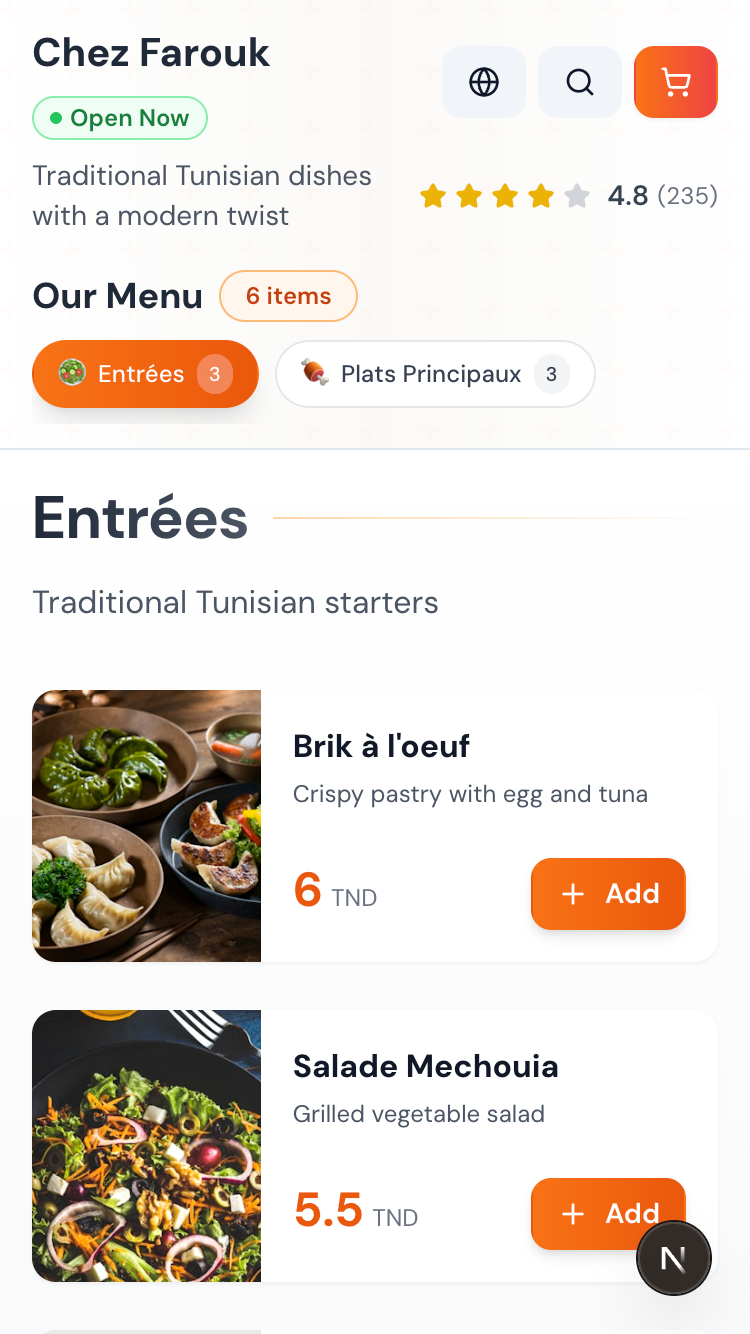
Task: Add Salade Mechouia to the order
Action: tap(608, 1214)
